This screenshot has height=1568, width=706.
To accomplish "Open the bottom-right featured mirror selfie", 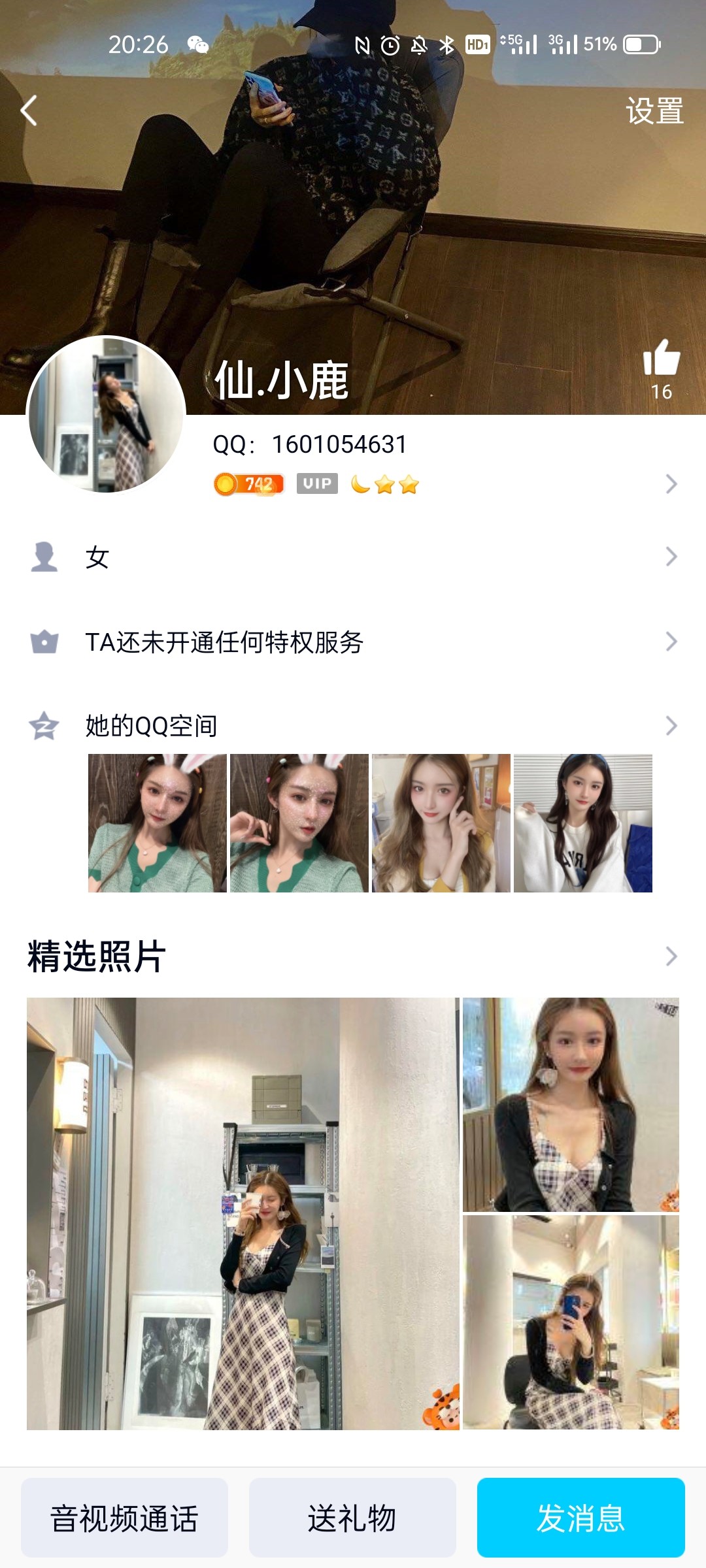I will [x=571, y=1322].
